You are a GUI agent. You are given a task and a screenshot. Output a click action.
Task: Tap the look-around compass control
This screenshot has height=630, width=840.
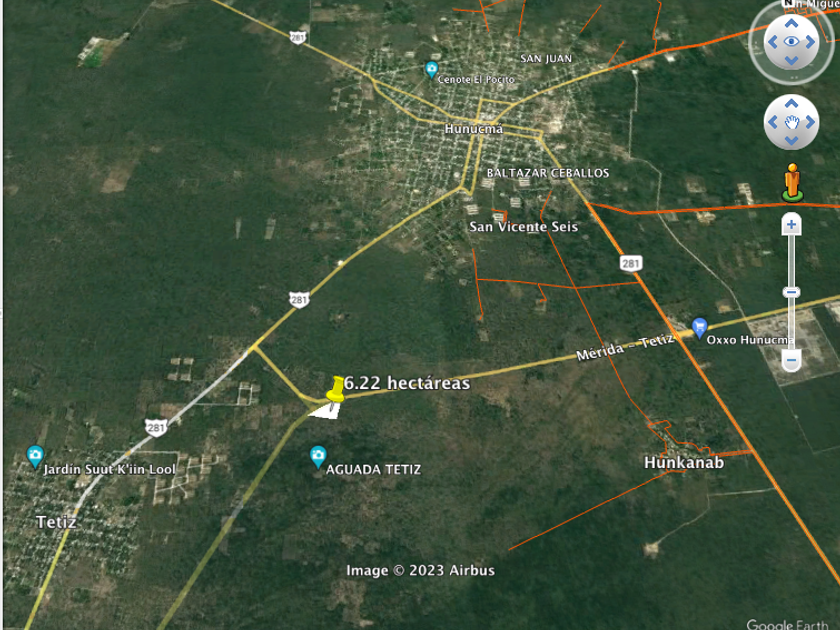point(791,42)
